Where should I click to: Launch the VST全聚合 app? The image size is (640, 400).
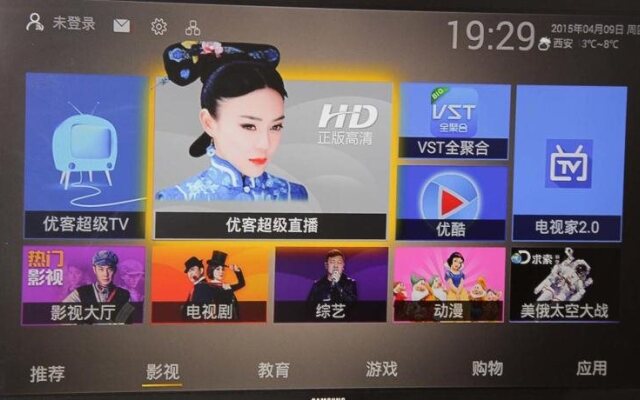point(452,122)
